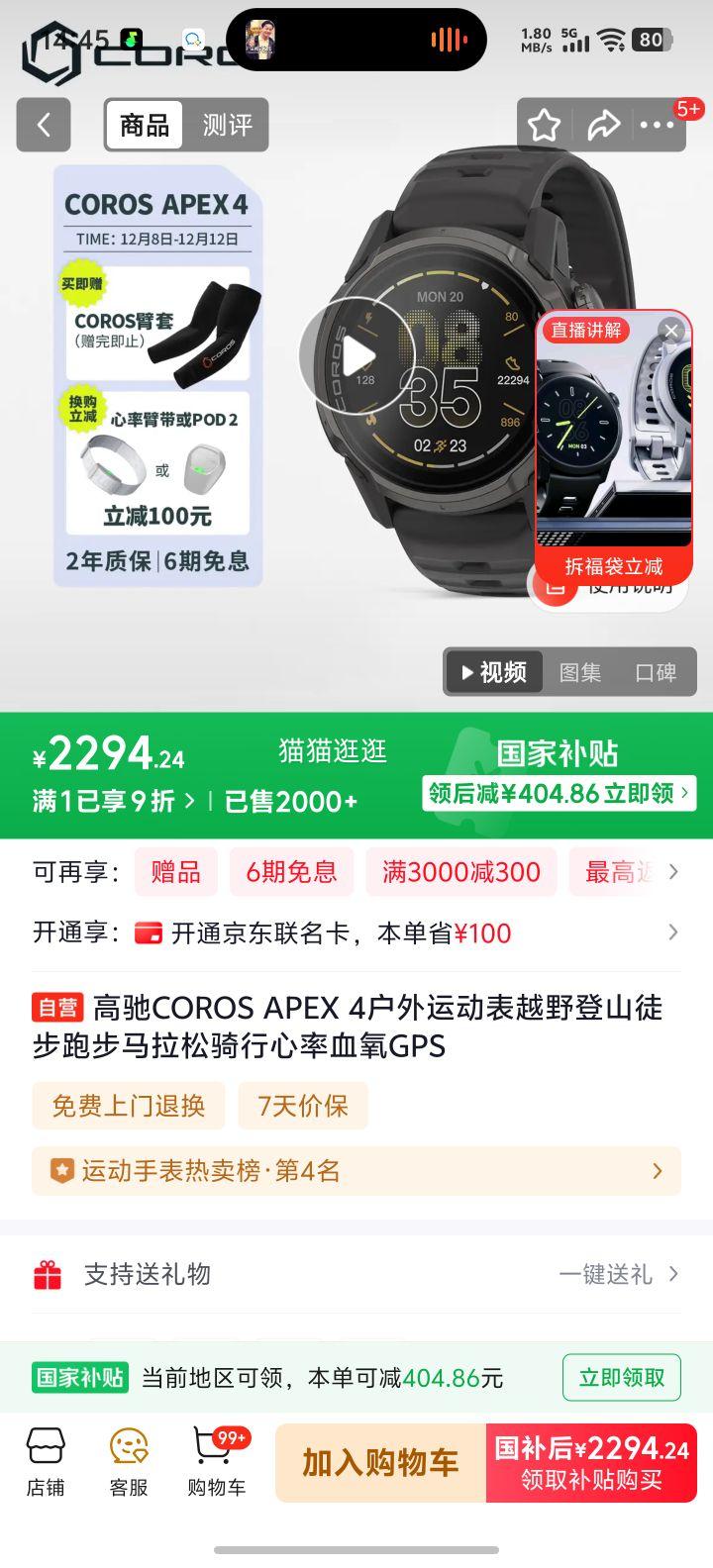Click the red bank card icon for 京东联名卡

click(150, 932)
